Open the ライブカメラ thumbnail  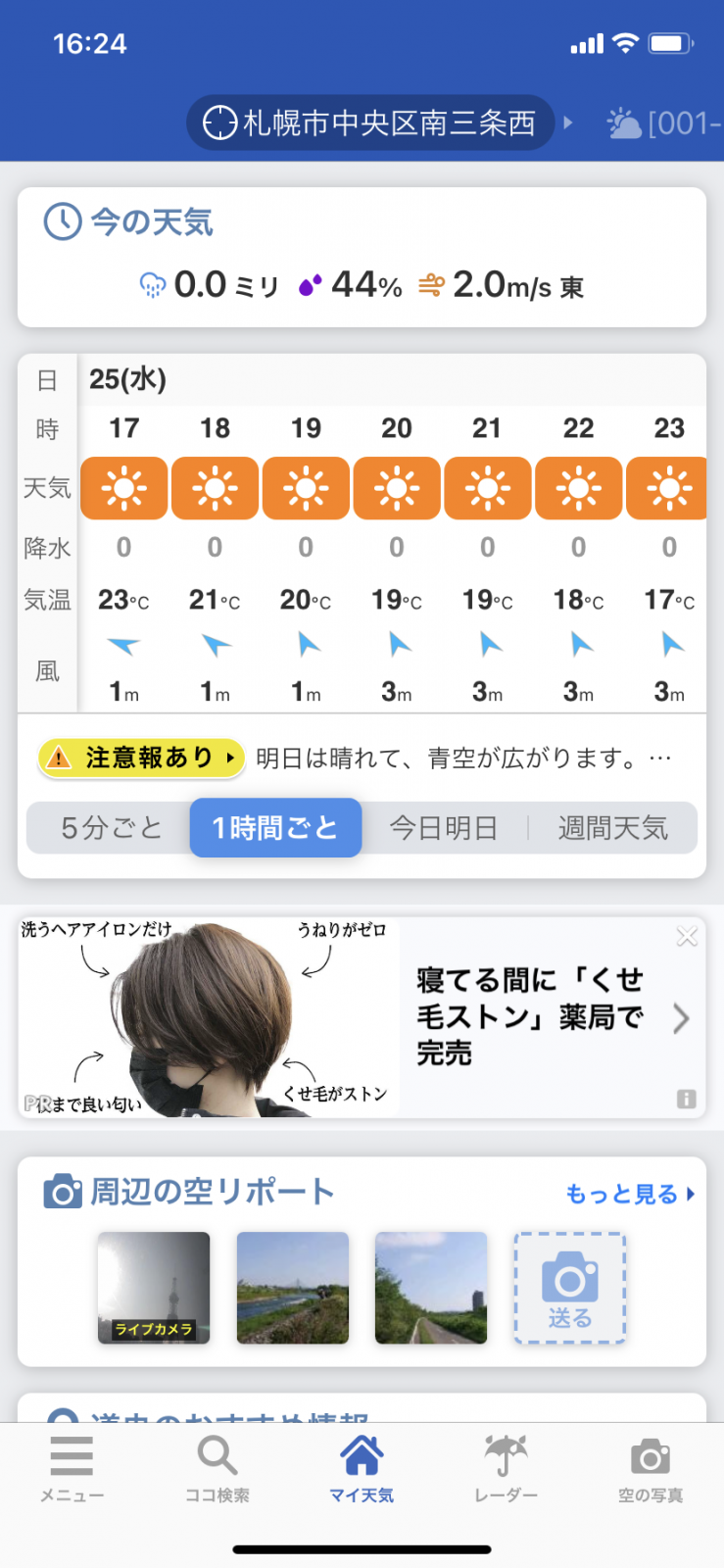154,1288
